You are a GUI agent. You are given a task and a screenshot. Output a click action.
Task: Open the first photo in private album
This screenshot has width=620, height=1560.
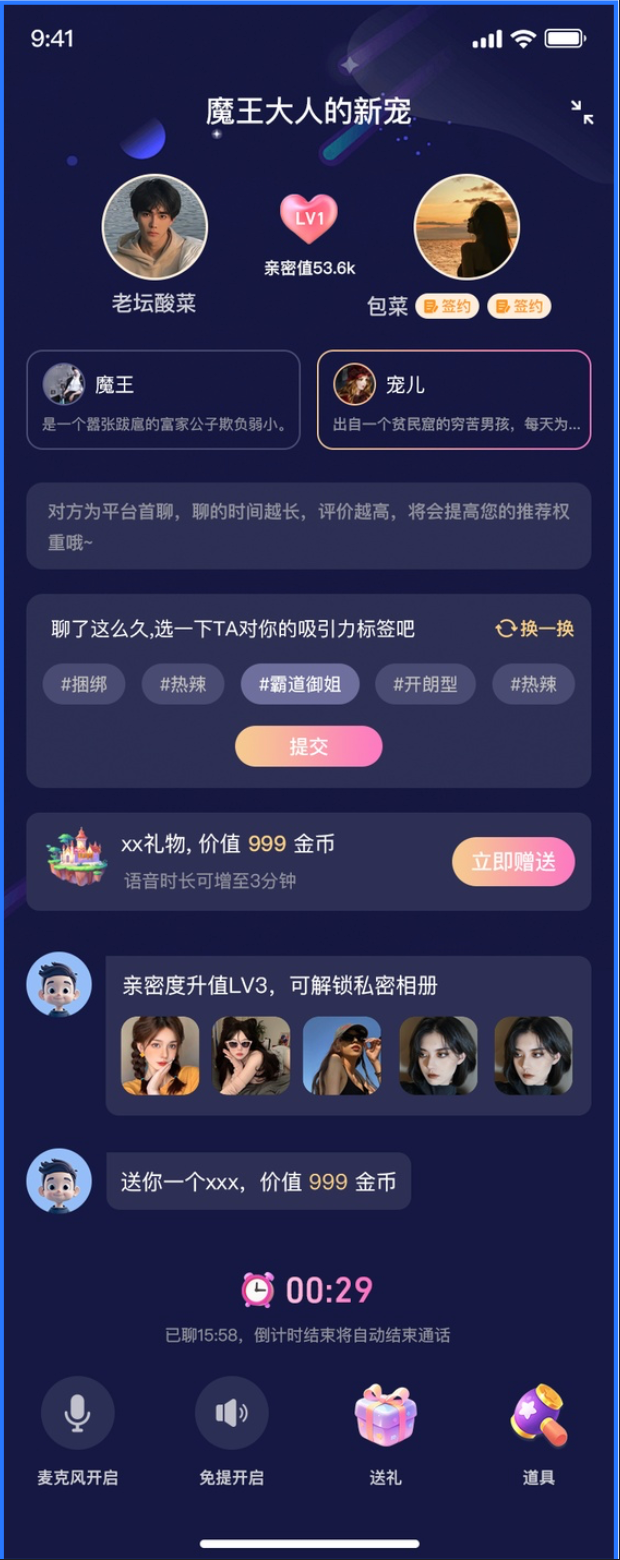click(160, 1056)
